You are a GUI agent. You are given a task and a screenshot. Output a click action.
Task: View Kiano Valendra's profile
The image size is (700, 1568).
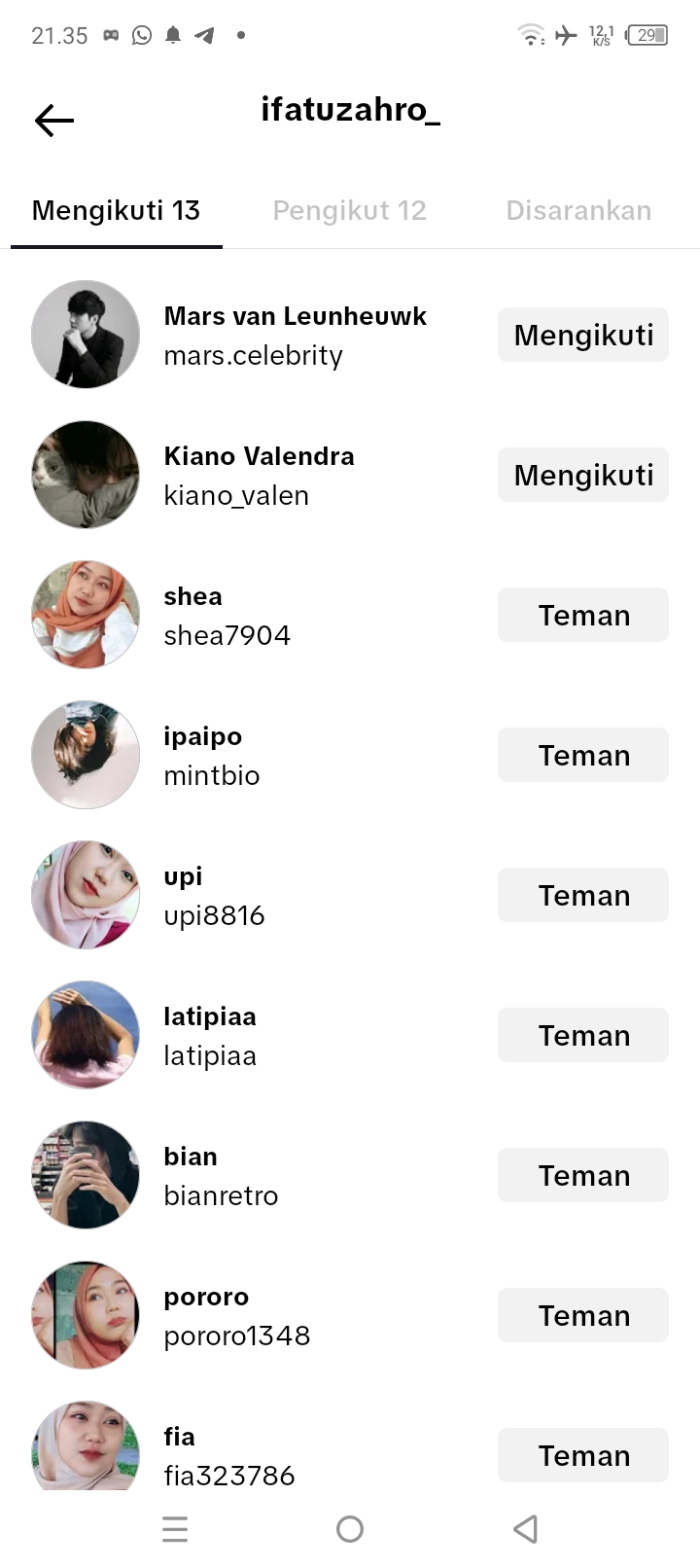point(259,457)
